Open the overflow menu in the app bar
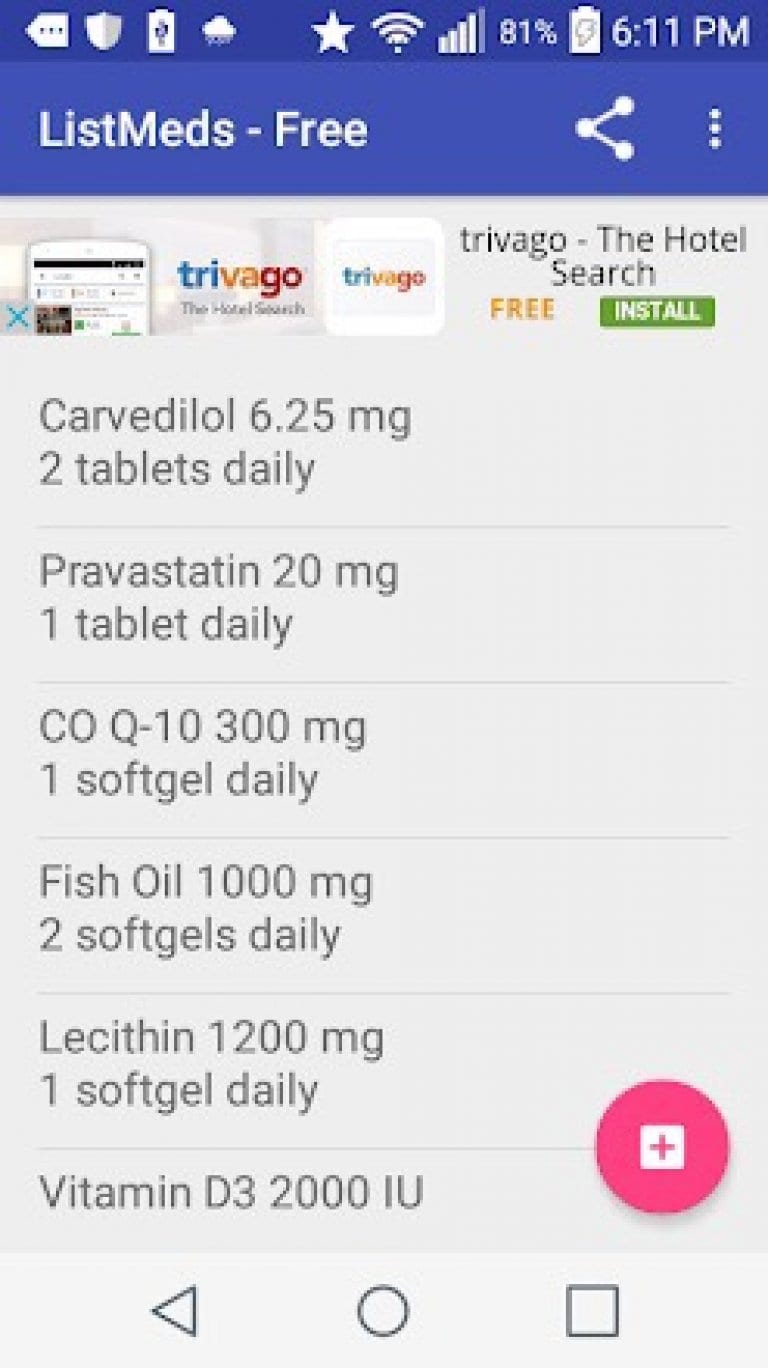 (716, 129)
